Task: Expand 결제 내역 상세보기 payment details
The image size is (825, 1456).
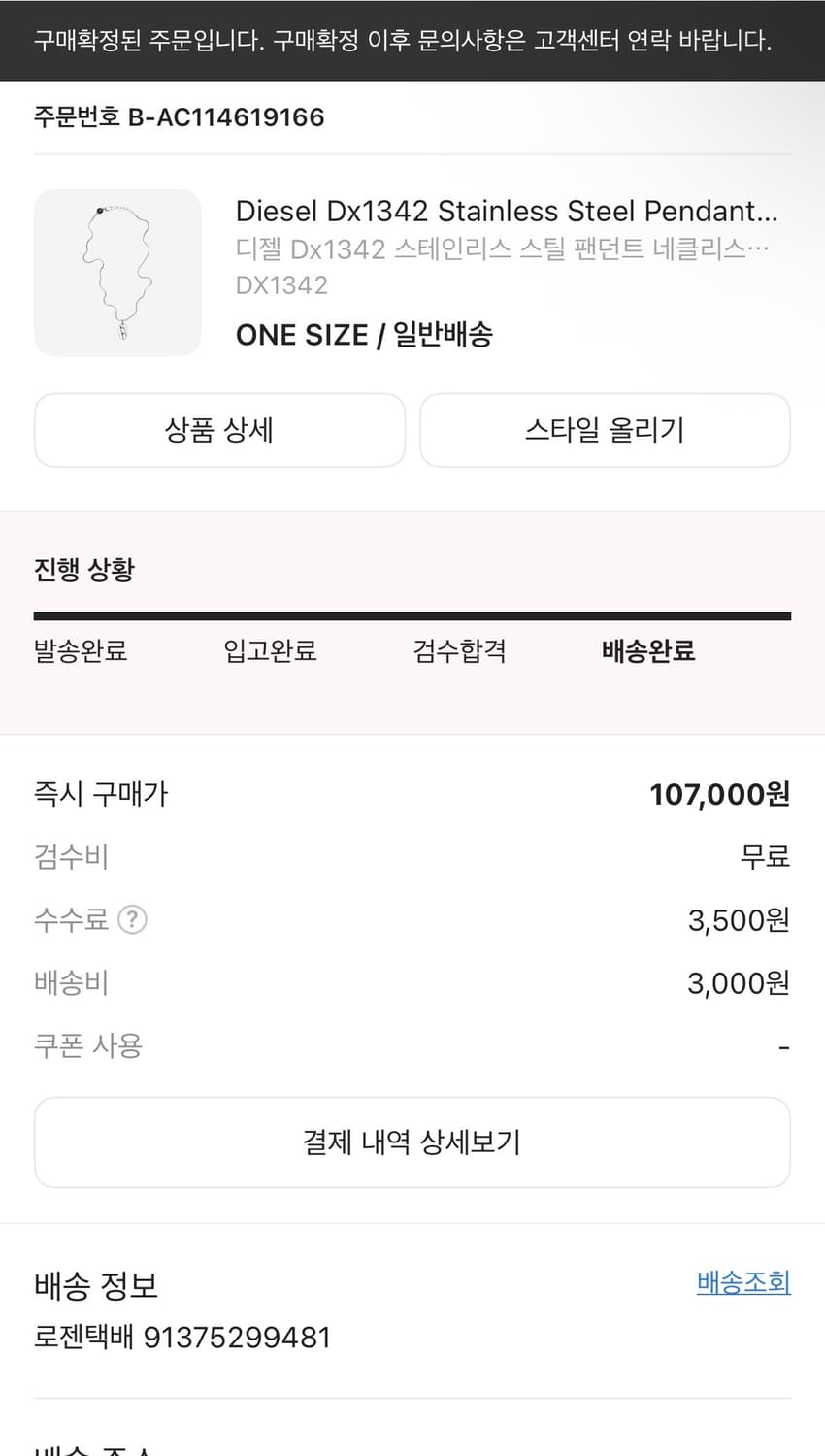Action: [412, 1142]
